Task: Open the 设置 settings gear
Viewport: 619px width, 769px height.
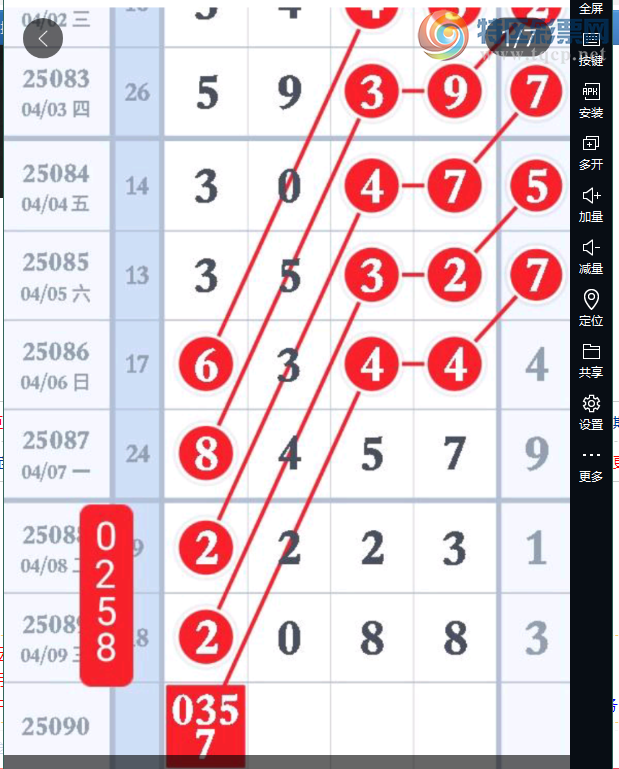Action: pos(591,412)
